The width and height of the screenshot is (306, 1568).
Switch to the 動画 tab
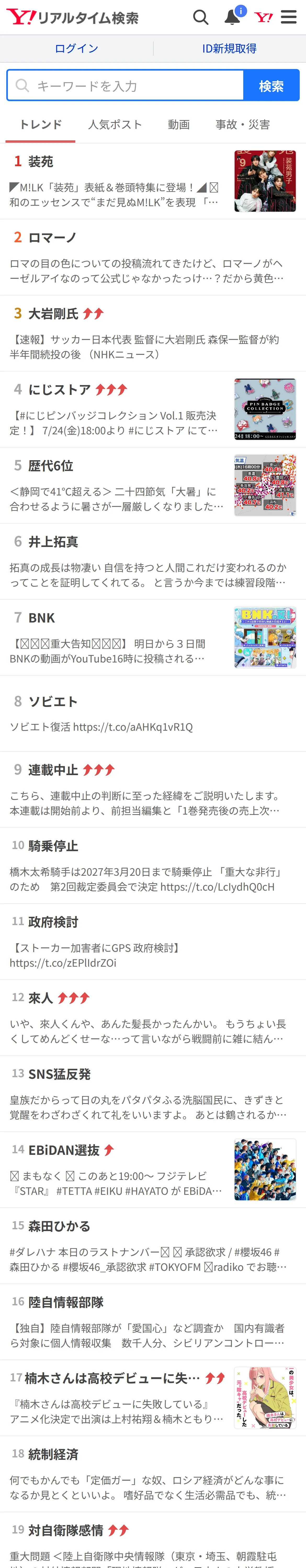tap(179, 125)
